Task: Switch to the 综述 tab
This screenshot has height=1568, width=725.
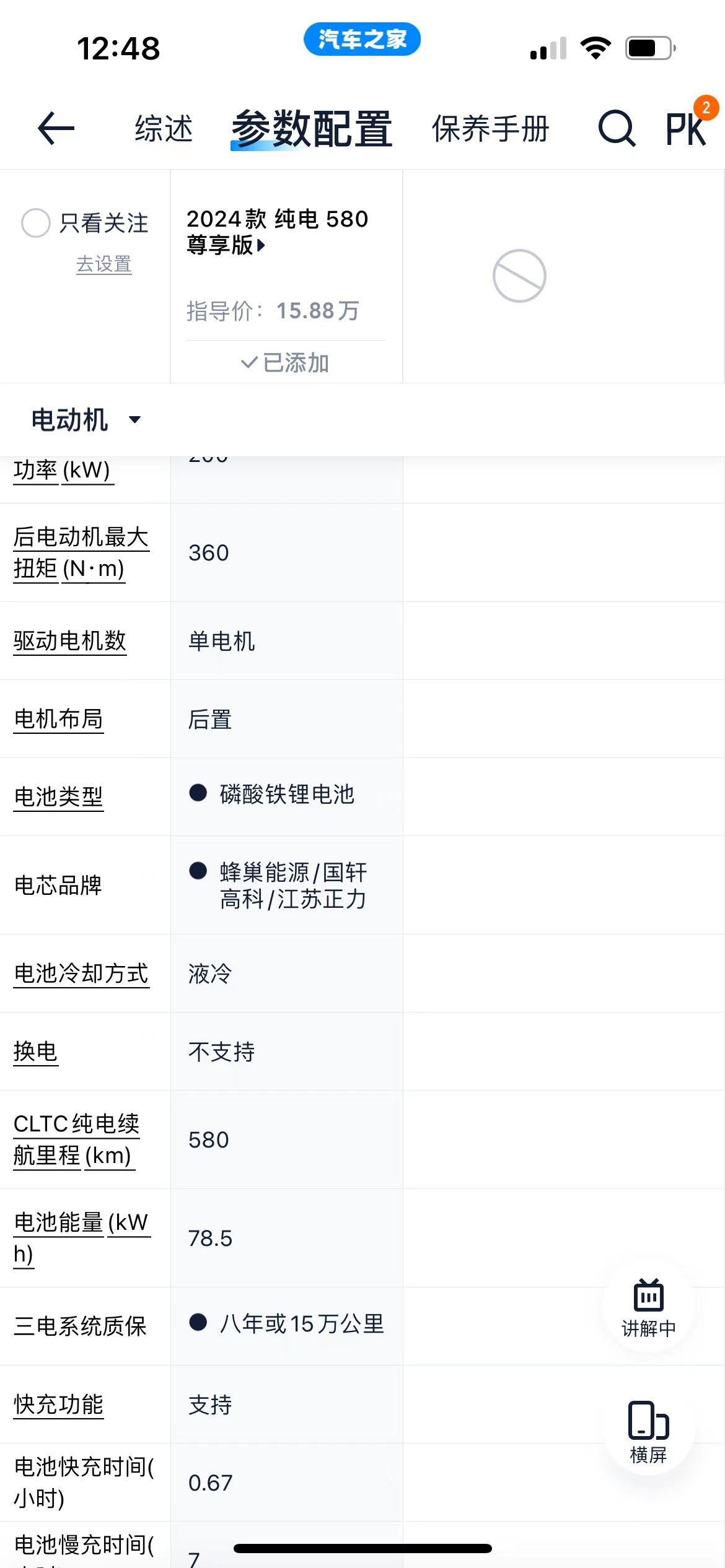Action: (x=164, y=129)
